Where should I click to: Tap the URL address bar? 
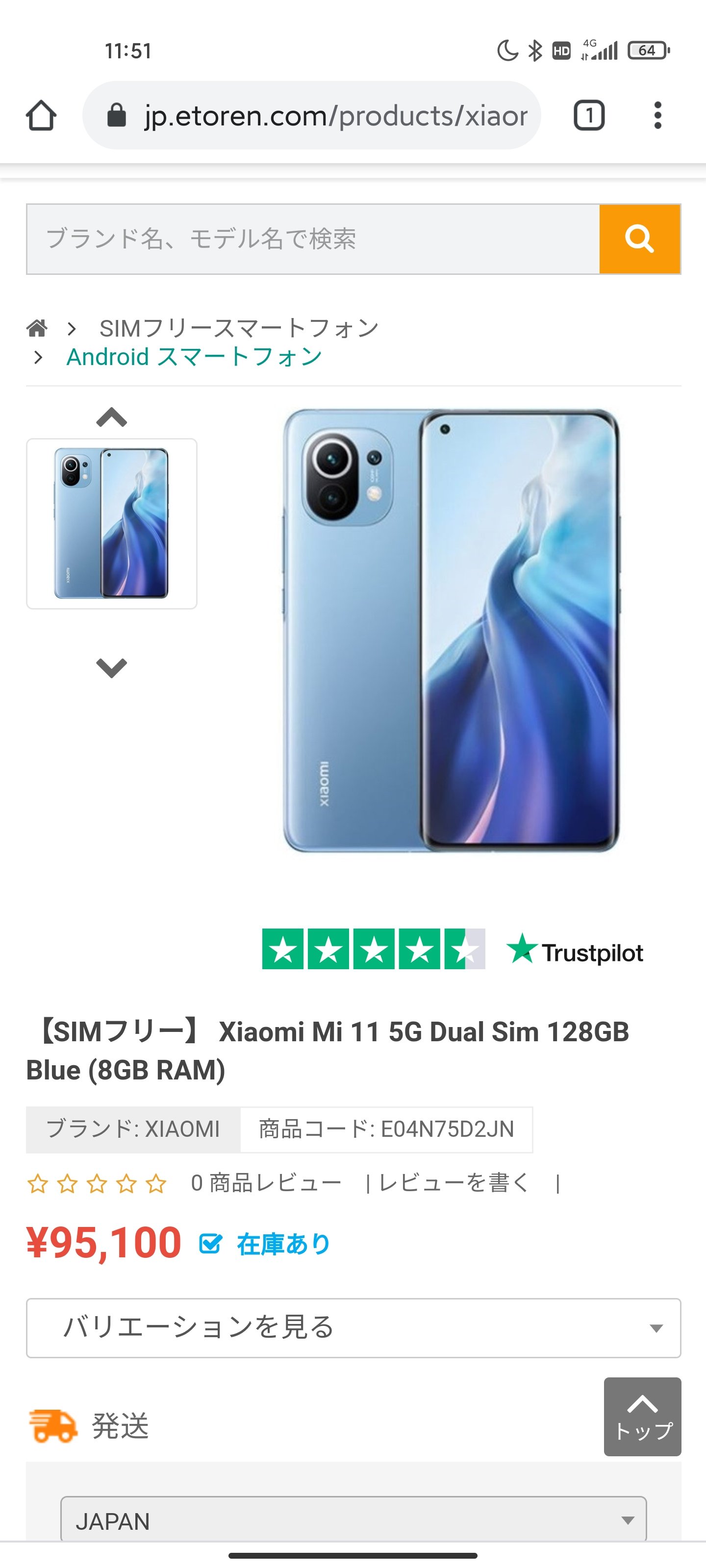tap(311, 116)
